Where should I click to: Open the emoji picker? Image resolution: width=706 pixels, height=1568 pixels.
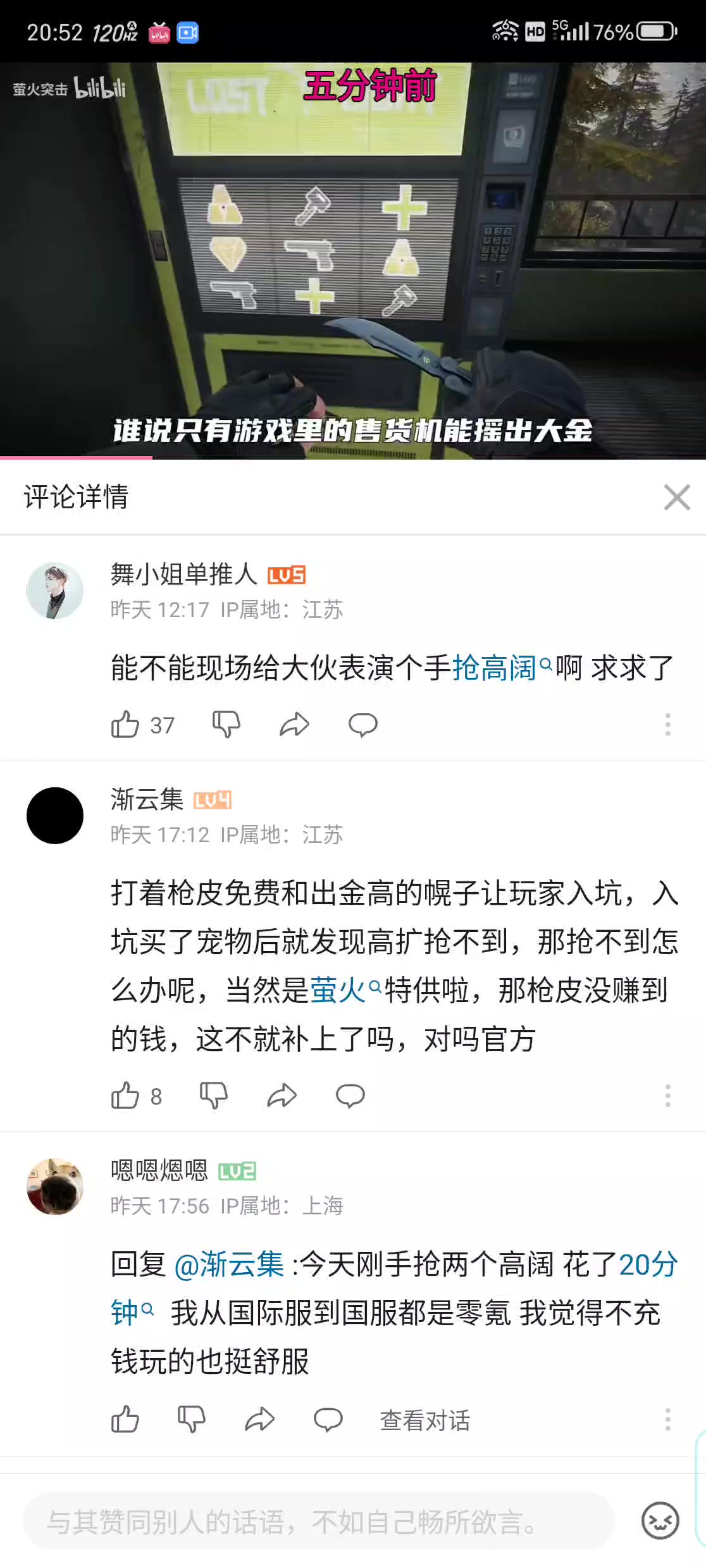660,1521
